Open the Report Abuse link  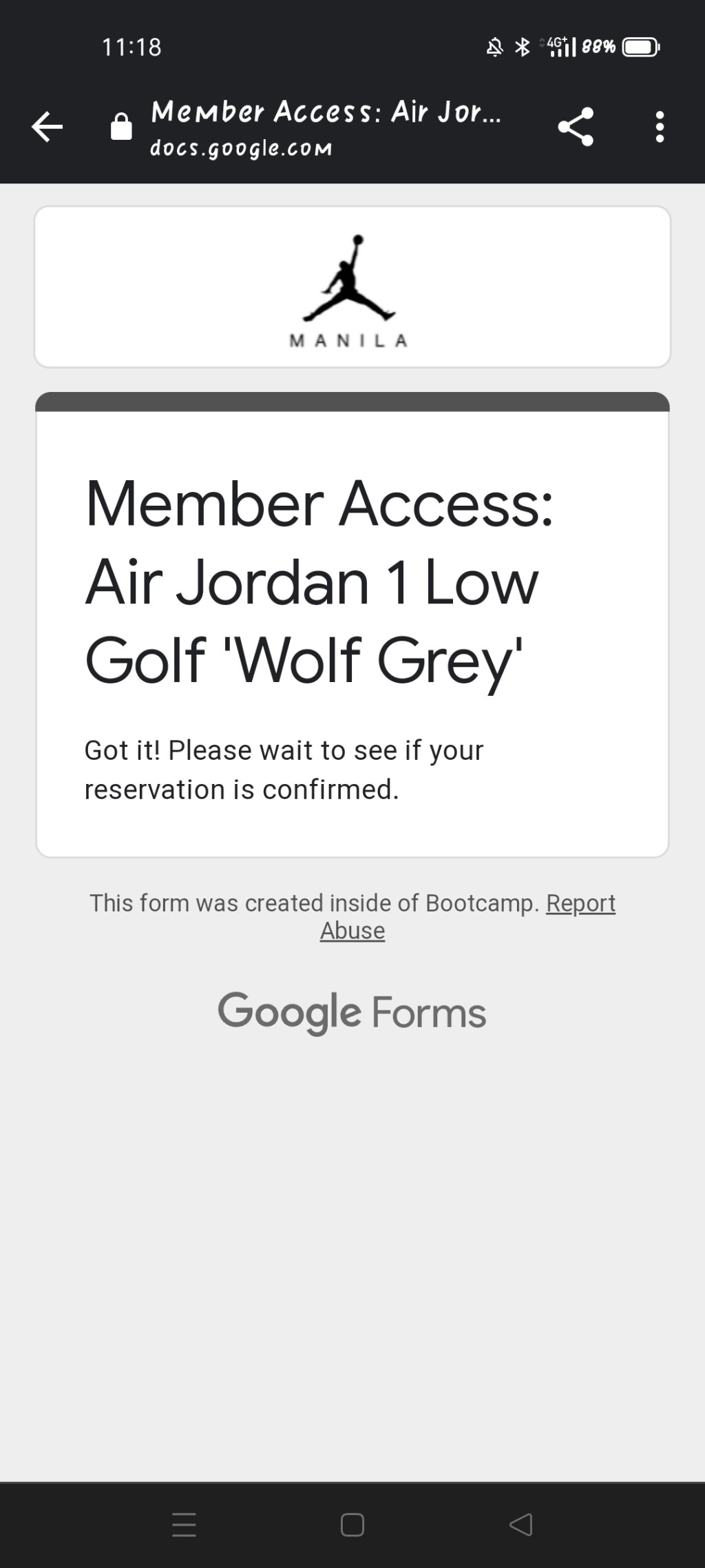(x=580, y=903)
